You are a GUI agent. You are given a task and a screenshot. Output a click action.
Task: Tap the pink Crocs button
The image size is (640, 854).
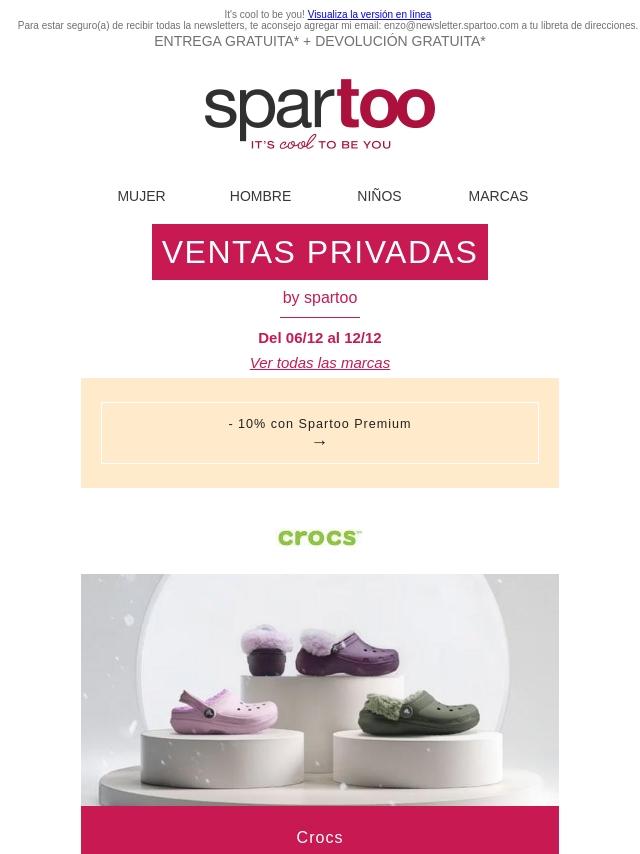(320, 836)
